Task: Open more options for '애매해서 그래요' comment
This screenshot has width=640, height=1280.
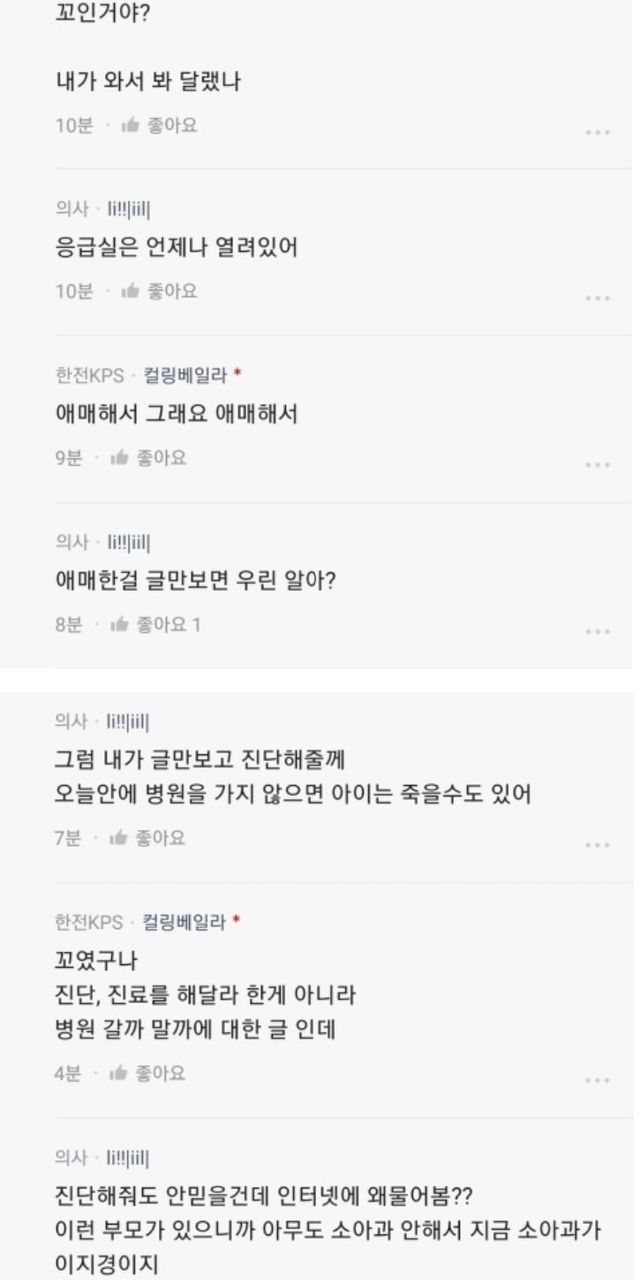Action: 598,465
